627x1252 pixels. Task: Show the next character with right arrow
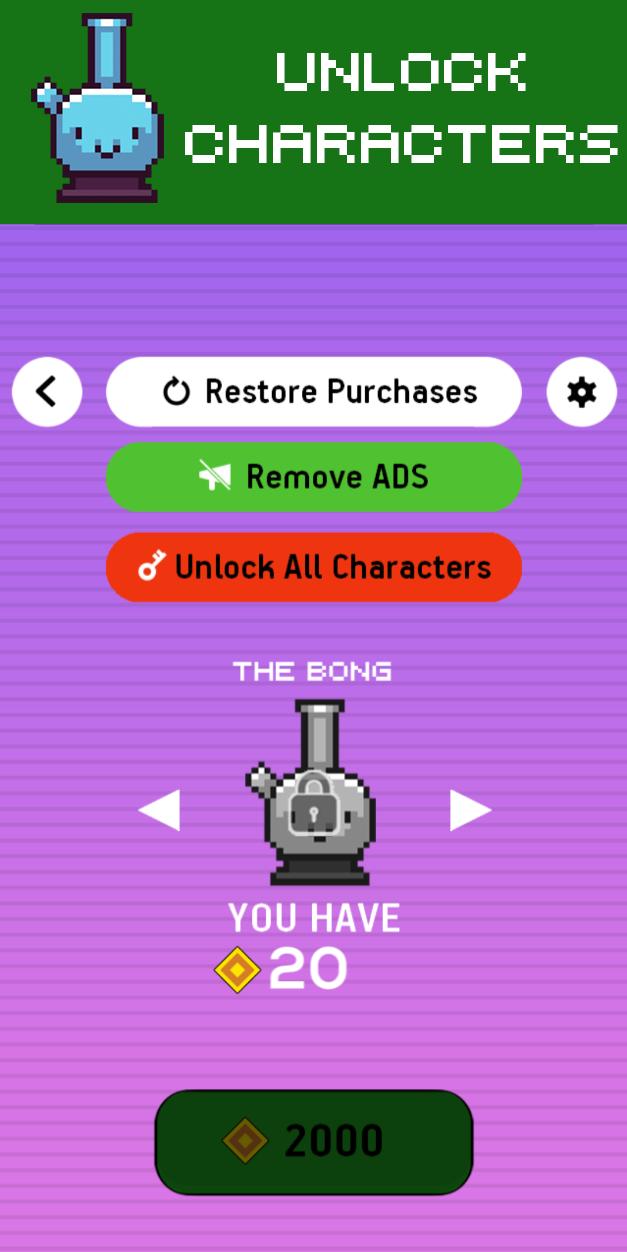click(470, 810)
